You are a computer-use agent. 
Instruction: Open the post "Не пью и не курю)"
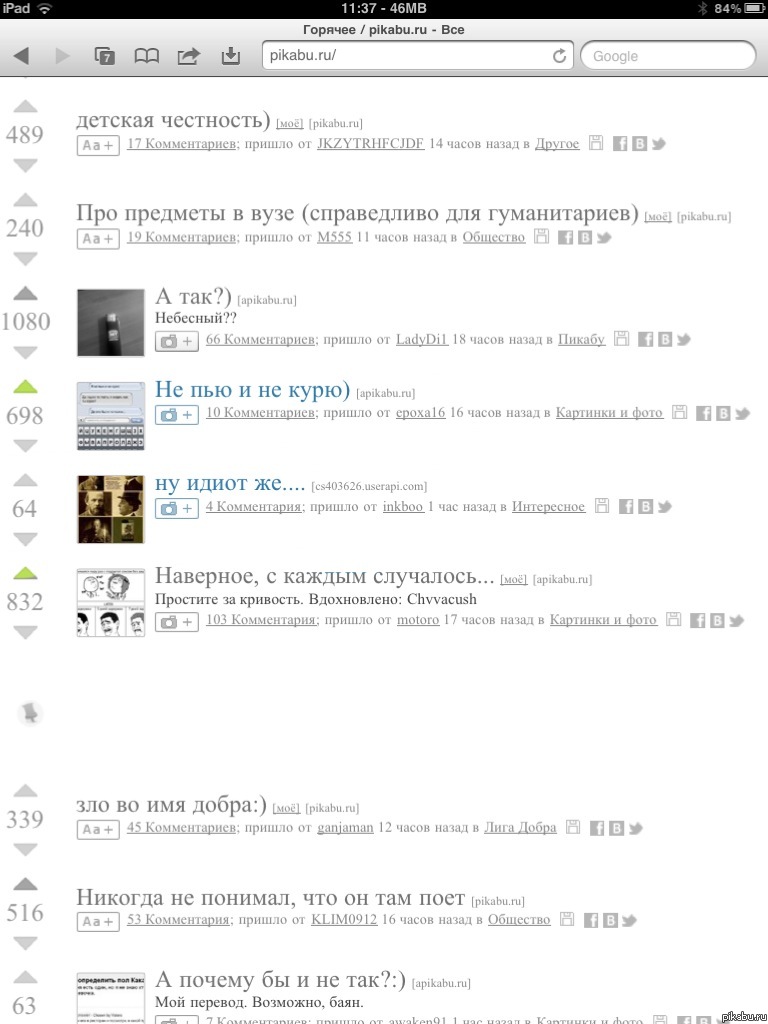(x=252, y=389)
